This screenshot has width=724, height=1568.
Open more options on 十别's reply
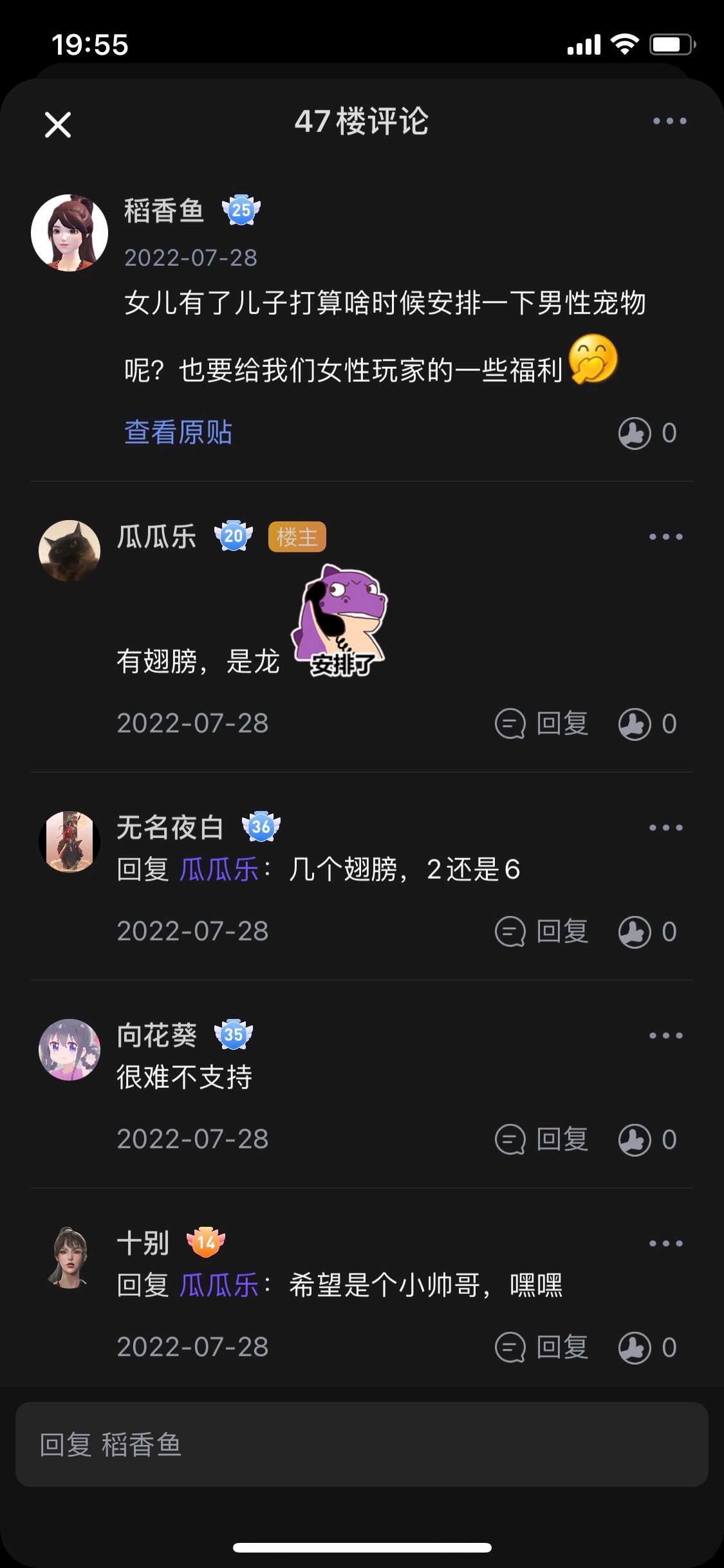pos(666,1244)
